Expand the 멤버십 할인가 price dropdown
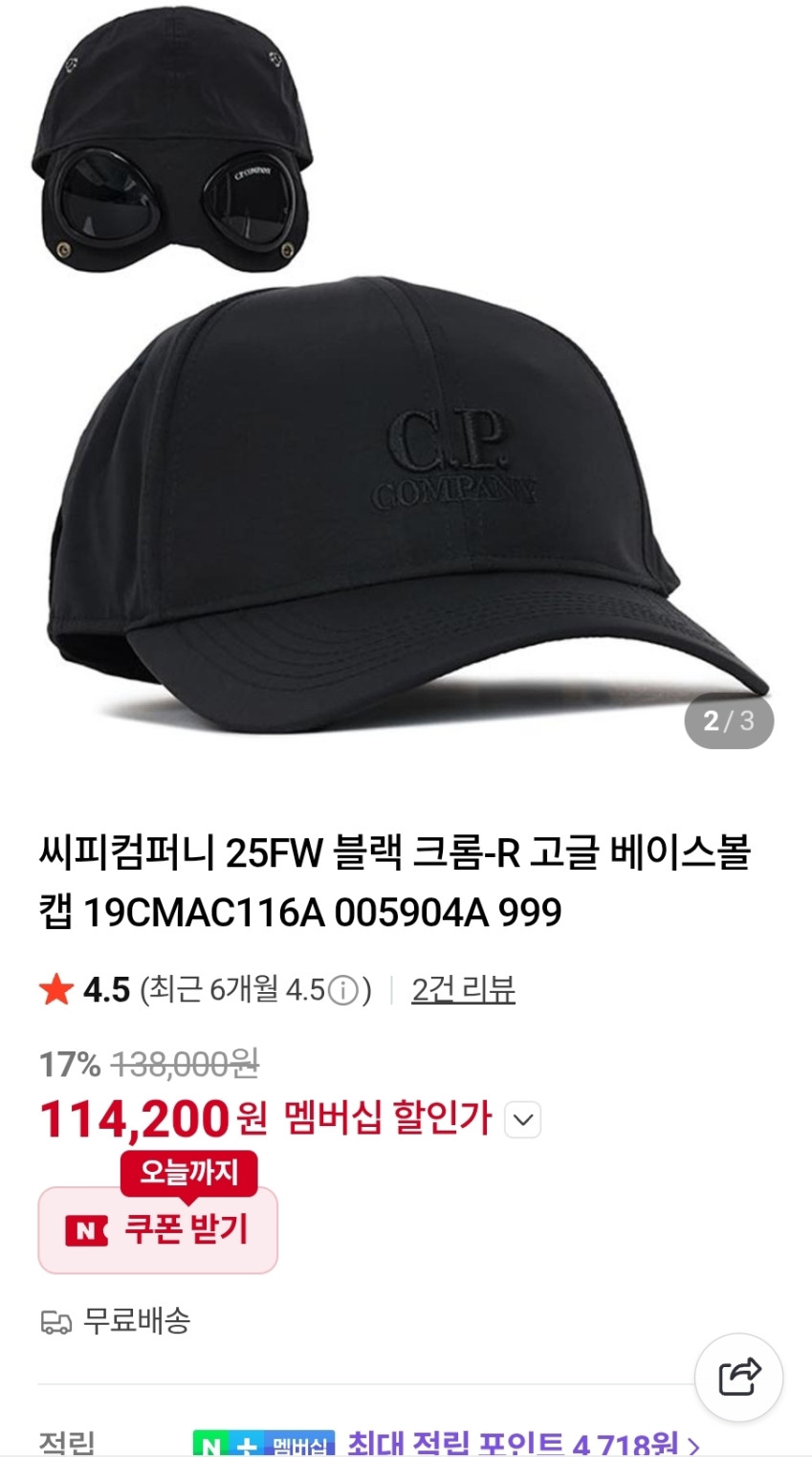 pos(522,1119)
